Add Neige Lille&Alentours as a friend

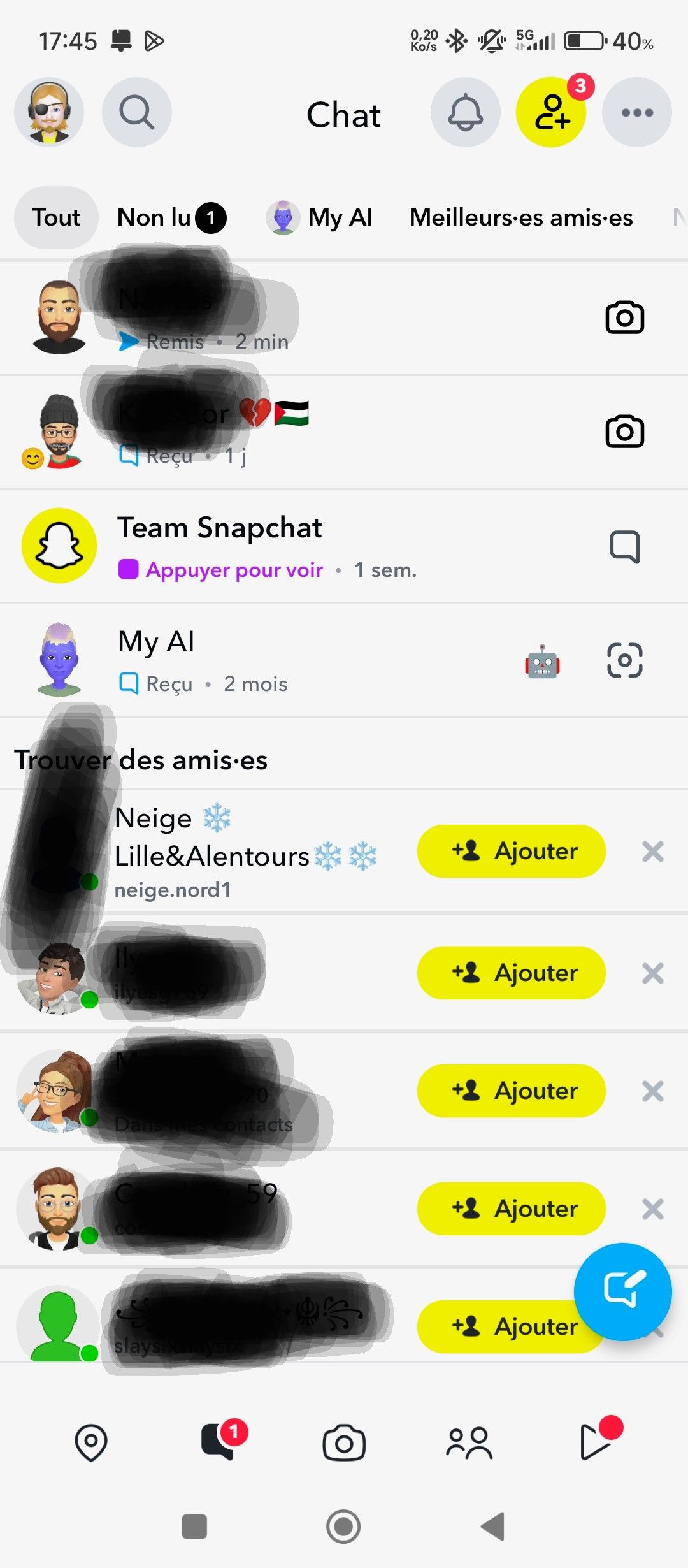point(511,852)
